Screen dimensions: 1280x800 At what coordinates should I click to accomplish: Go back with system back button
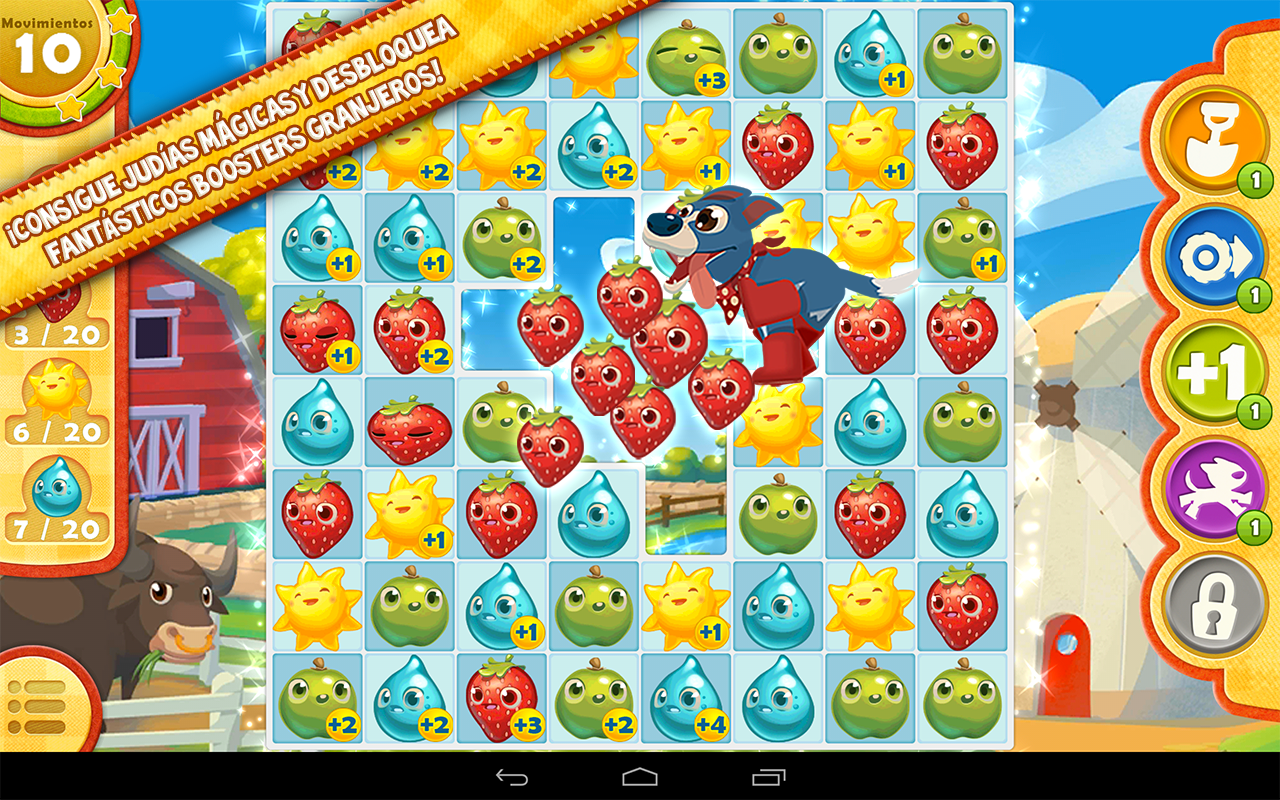click(x=512, y=777)
